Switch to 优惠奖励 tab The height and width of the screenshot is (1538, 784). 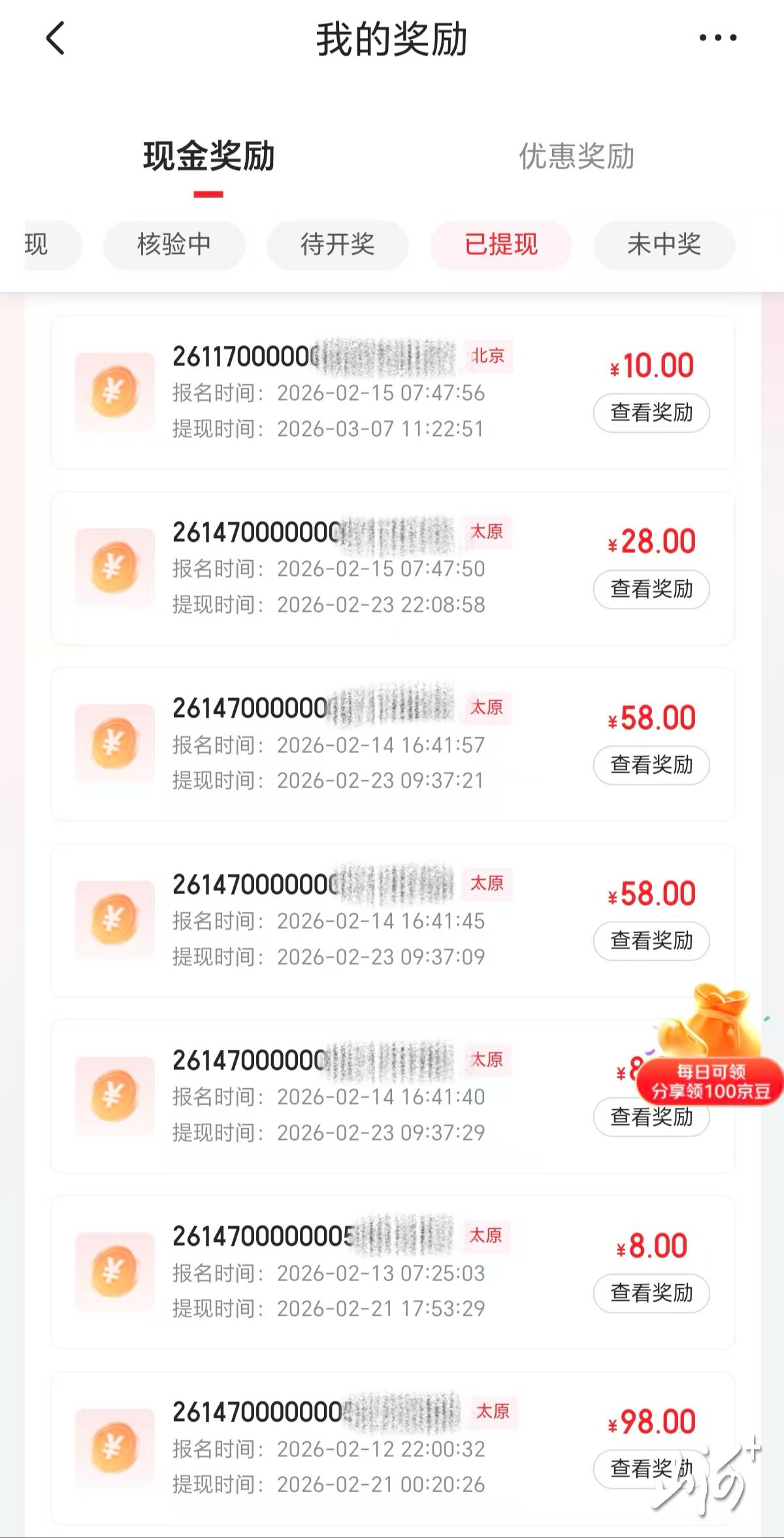(576, 157)
